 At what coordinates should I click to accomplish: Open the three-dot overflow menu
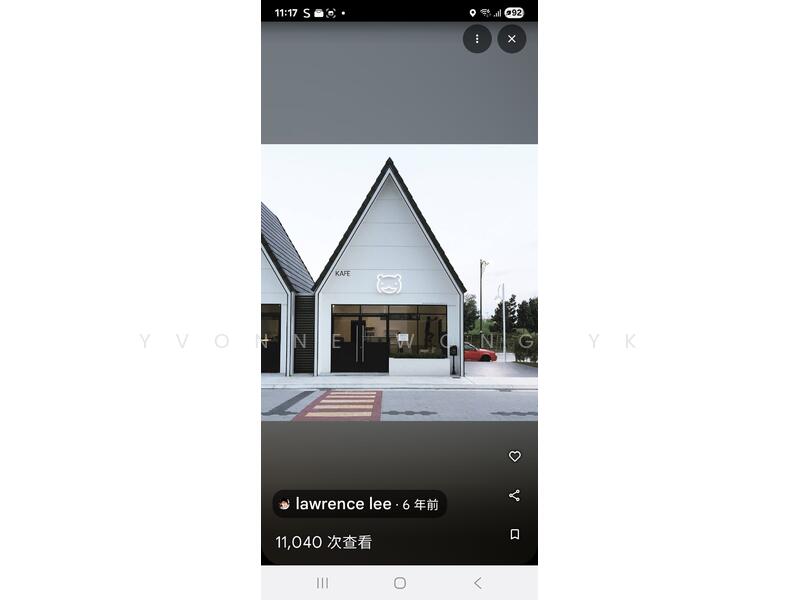click(x=477, y=39)
